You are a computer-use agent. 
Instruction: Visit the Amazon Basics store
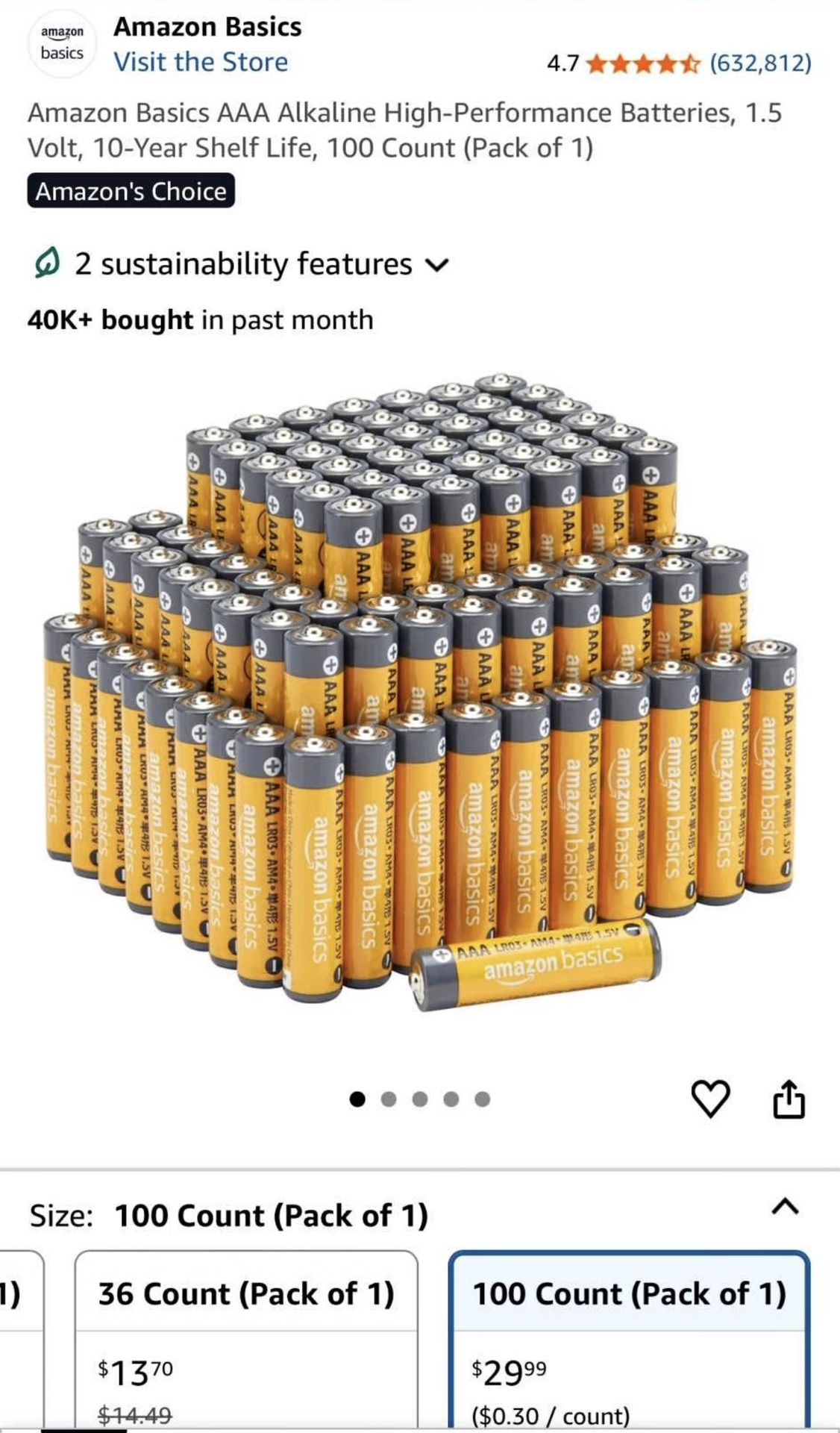tap(200, 62)
